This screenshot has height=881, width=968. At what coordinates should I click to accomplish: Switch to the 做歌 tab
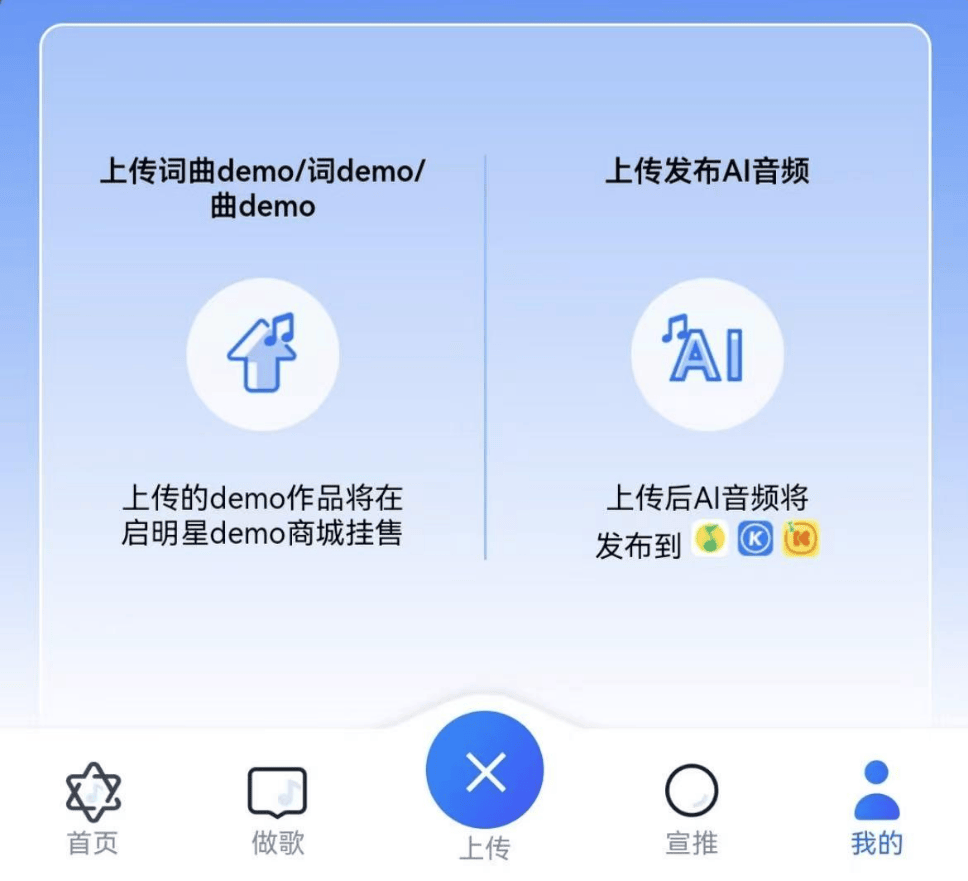(277, 807)
